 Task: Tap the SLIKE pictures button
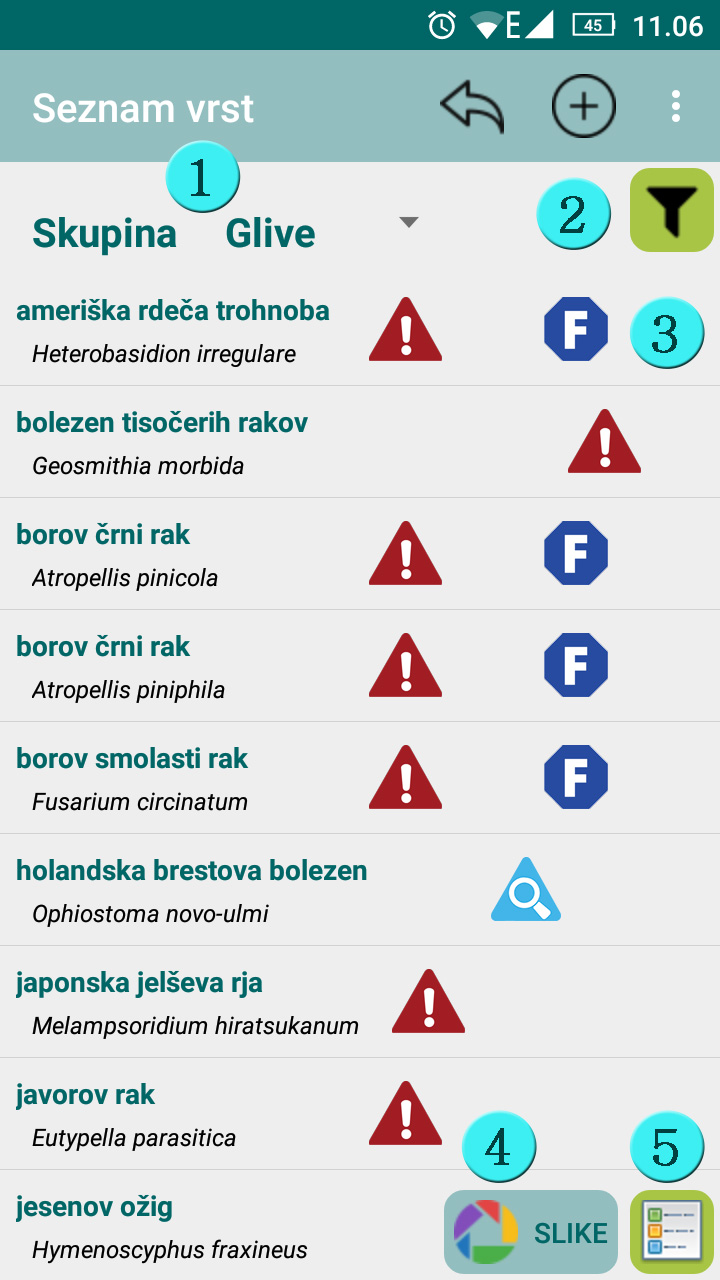531,1232
